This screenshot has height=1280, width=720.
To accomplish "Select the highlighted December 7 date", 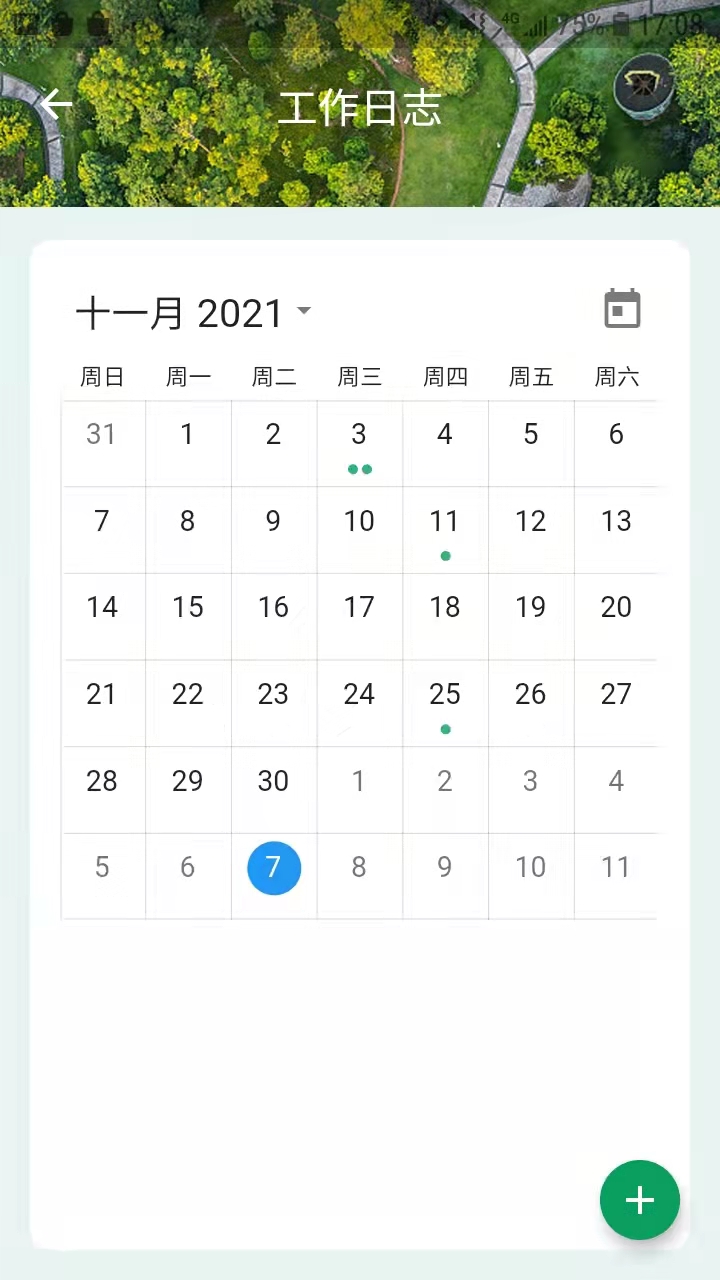I will [x=274, y=867].
